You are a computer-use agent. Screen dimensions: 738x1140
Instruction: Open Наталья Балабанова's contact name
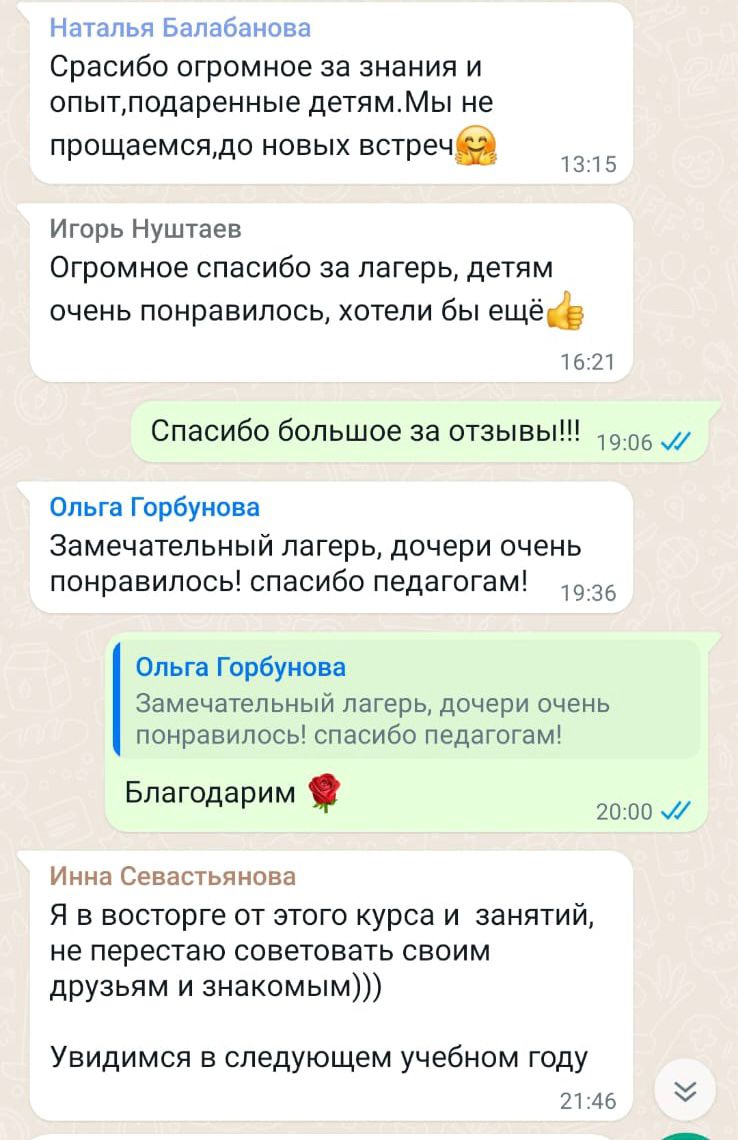click(x=180, y=28)
